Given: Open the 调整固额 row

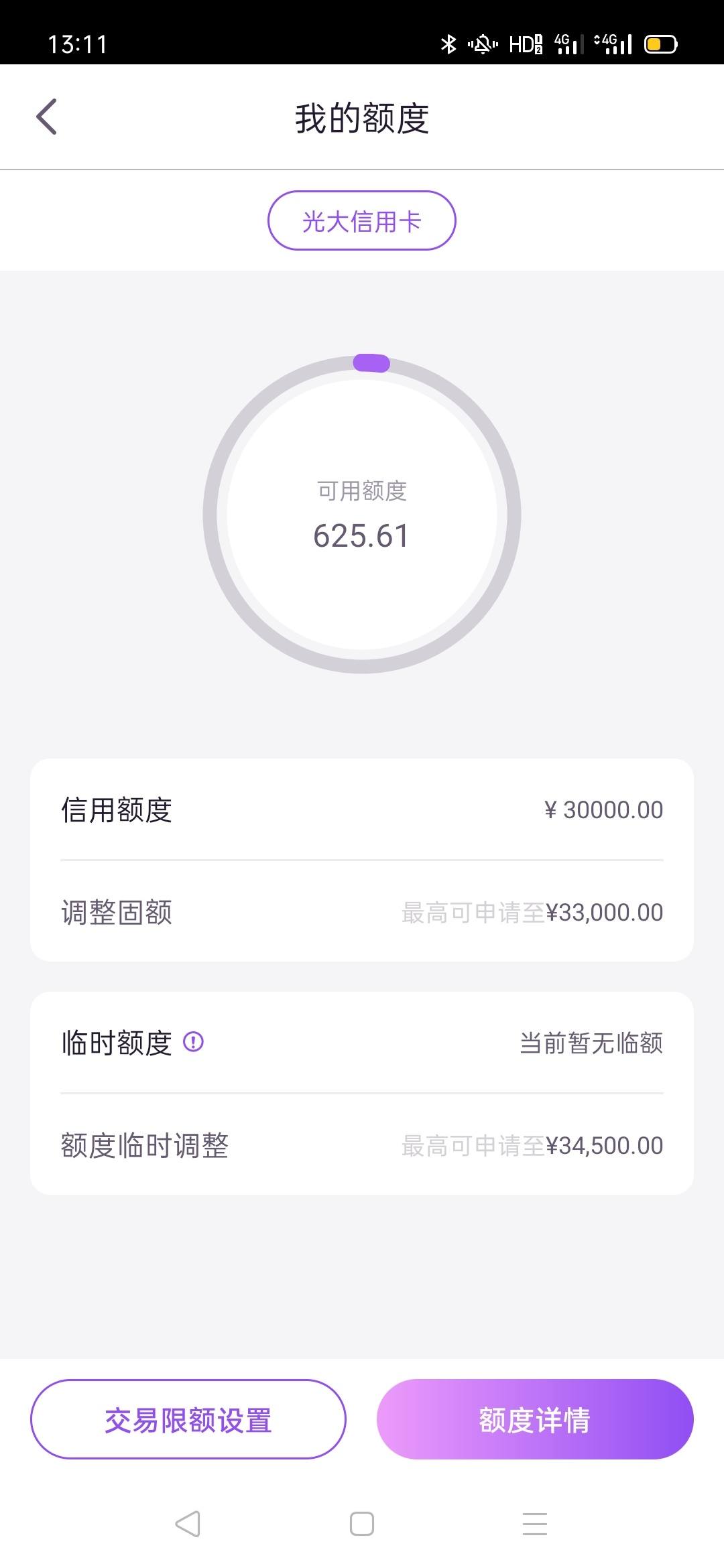Looking at the screenshot, I should point(362,912).
